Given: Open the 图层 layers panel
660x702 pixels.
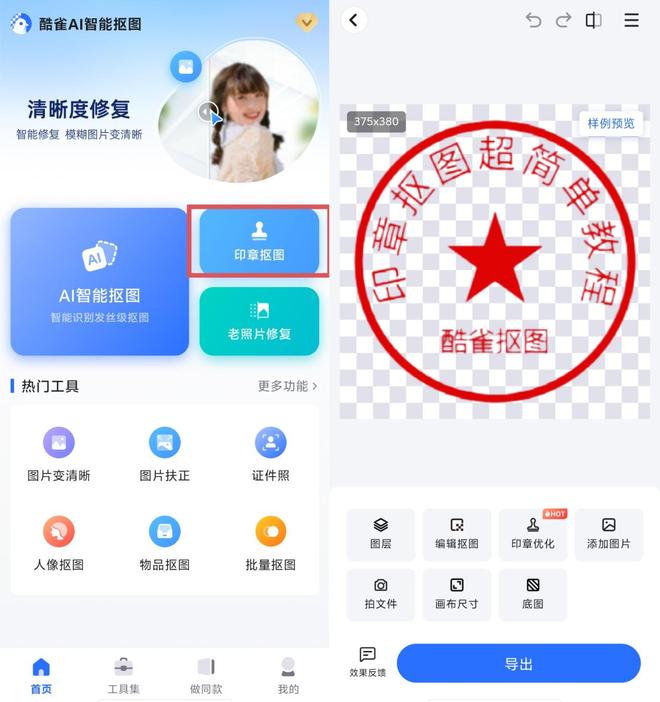Looking at the screenshot, I should point(381,534).
